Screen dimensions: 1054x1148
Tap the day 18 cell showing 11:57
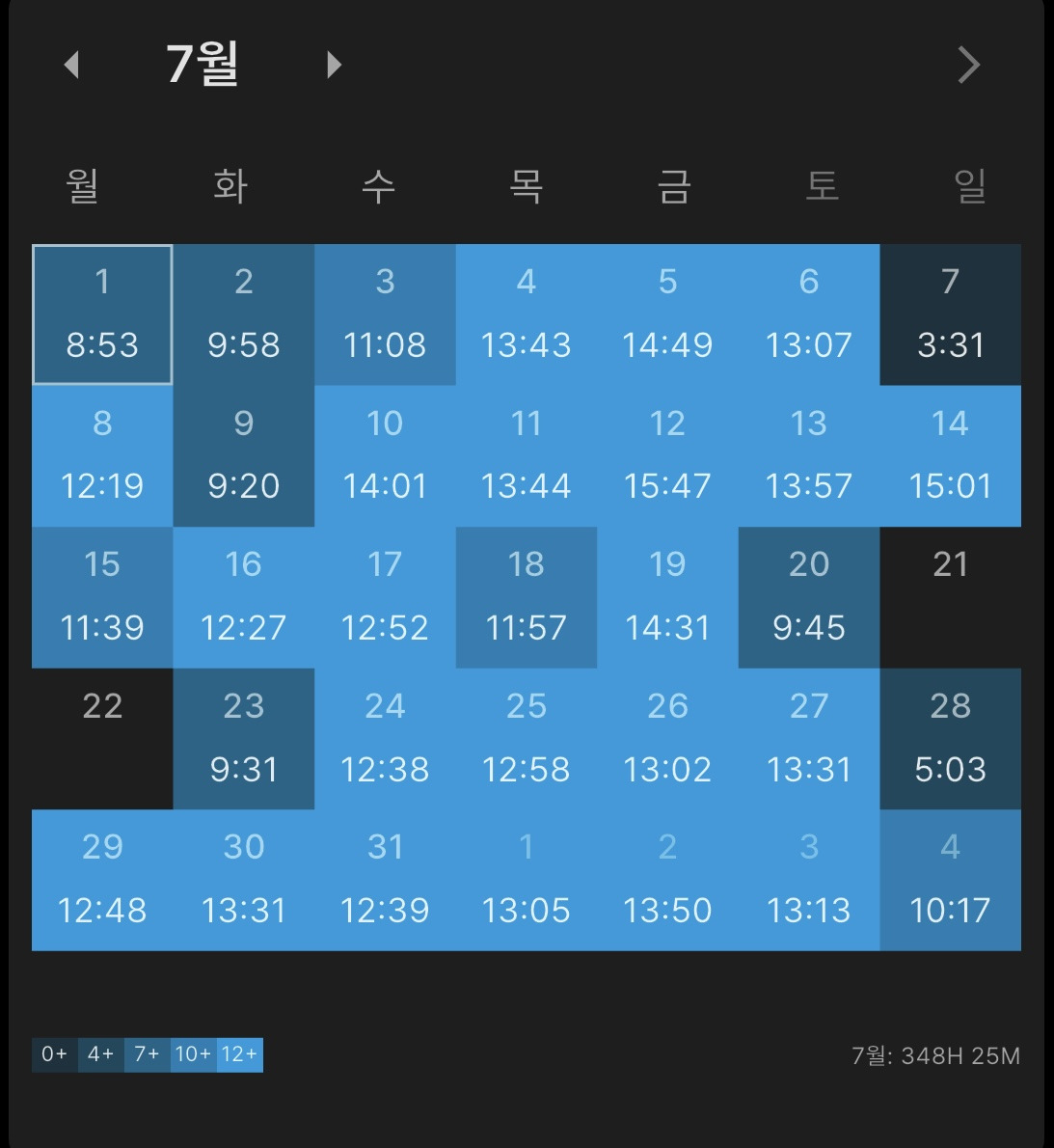[527, 597]
